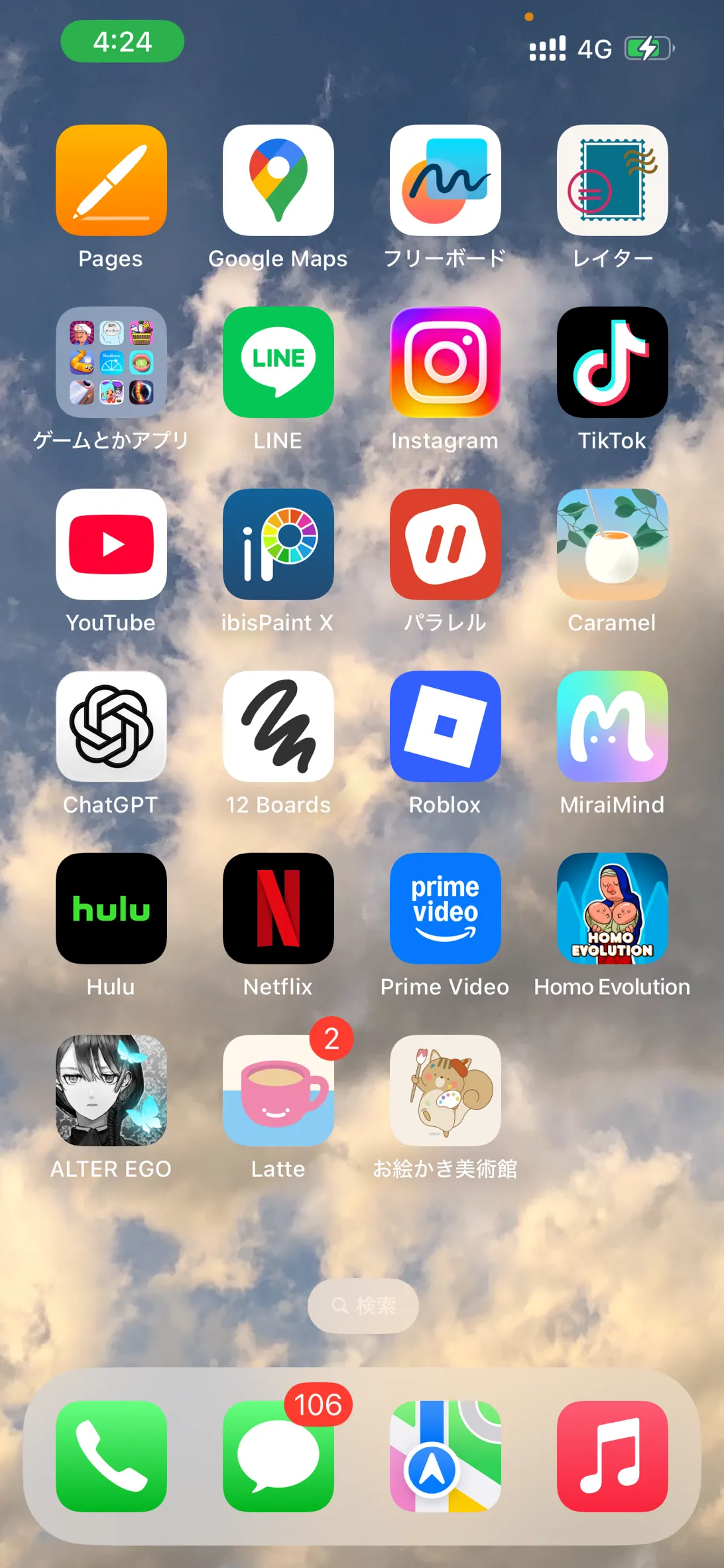Launch Roblox

445,726
